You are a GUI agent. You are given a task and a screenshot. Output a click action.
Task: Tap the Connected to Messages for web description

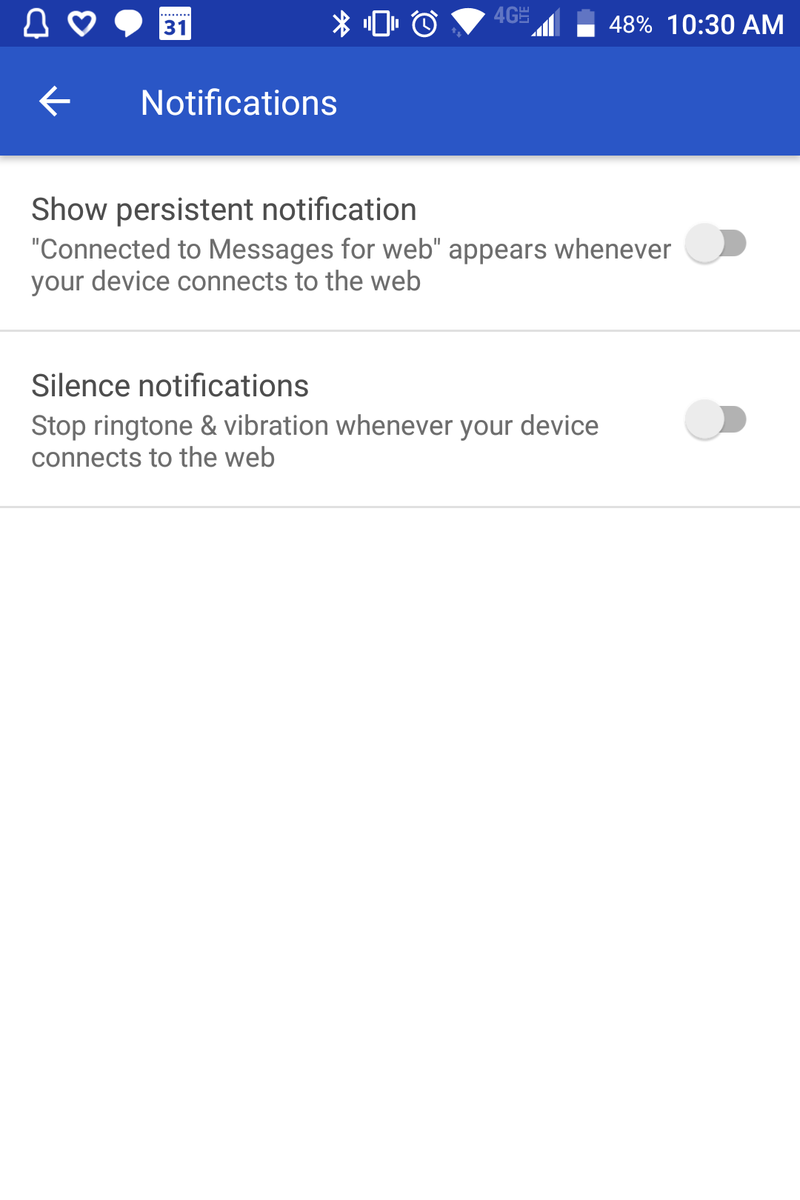pyautogui.click(x=350, y=265)
